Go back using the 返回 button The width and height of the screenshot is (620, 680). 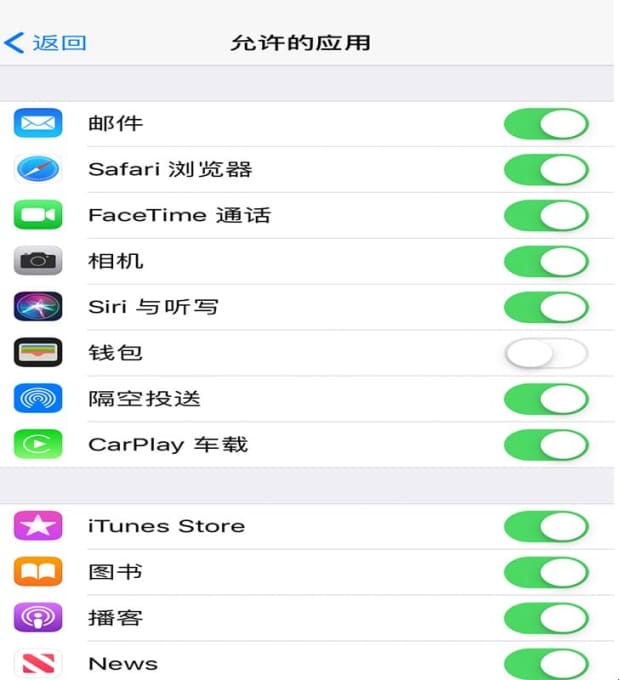(46, 43)
